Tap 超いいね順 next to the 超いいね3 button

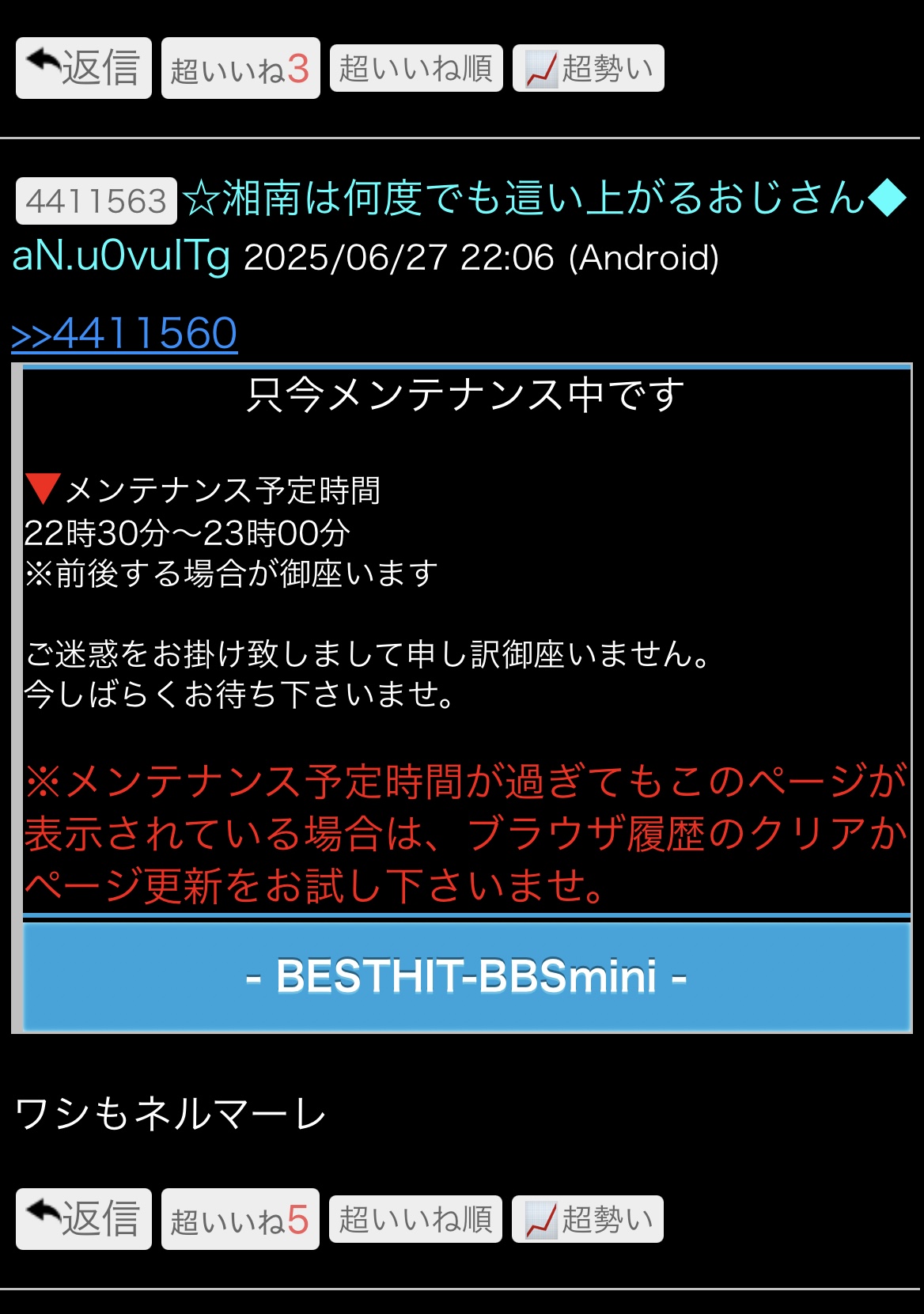(x=416, y=68)
